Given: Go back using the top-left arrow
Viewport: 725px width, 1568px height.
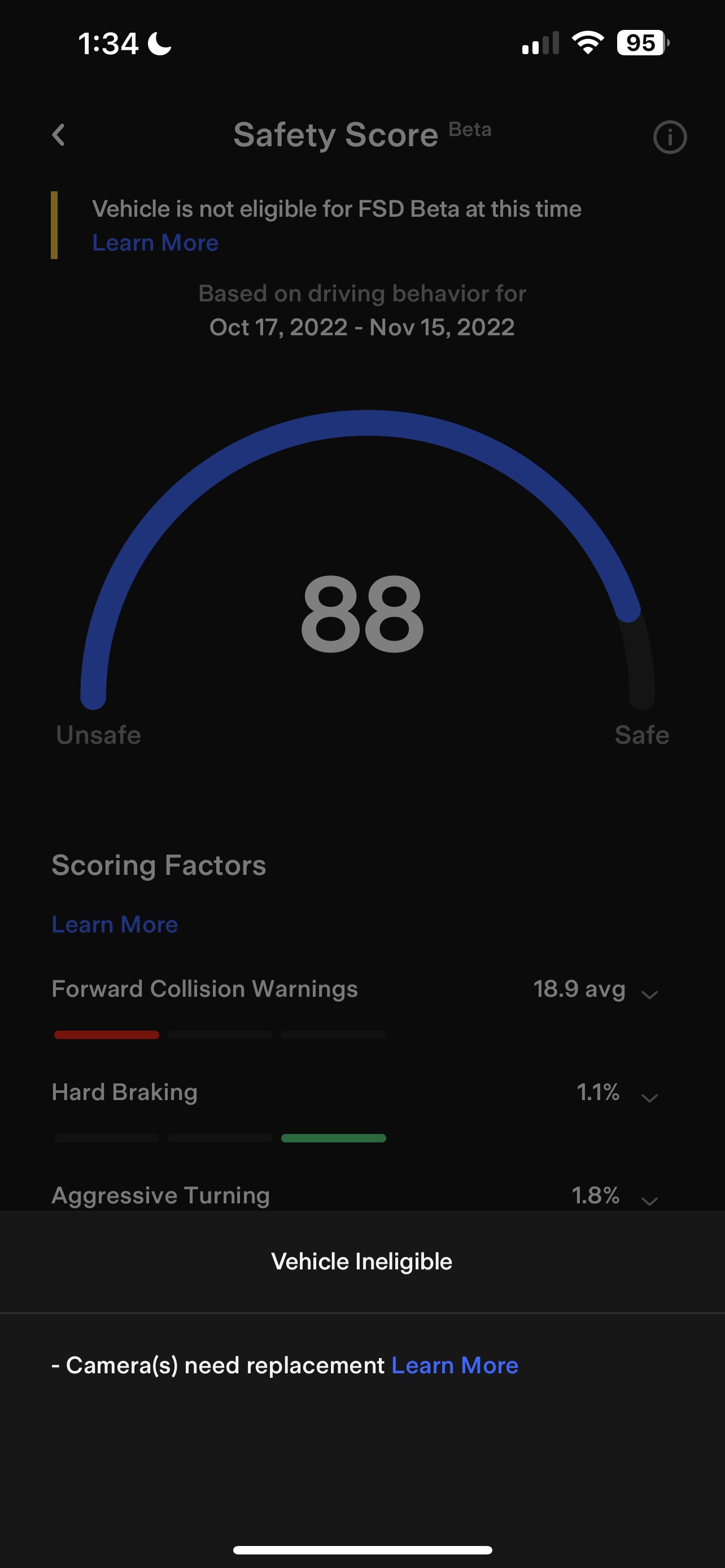Looking at the screenshot, I should (58, 135).
